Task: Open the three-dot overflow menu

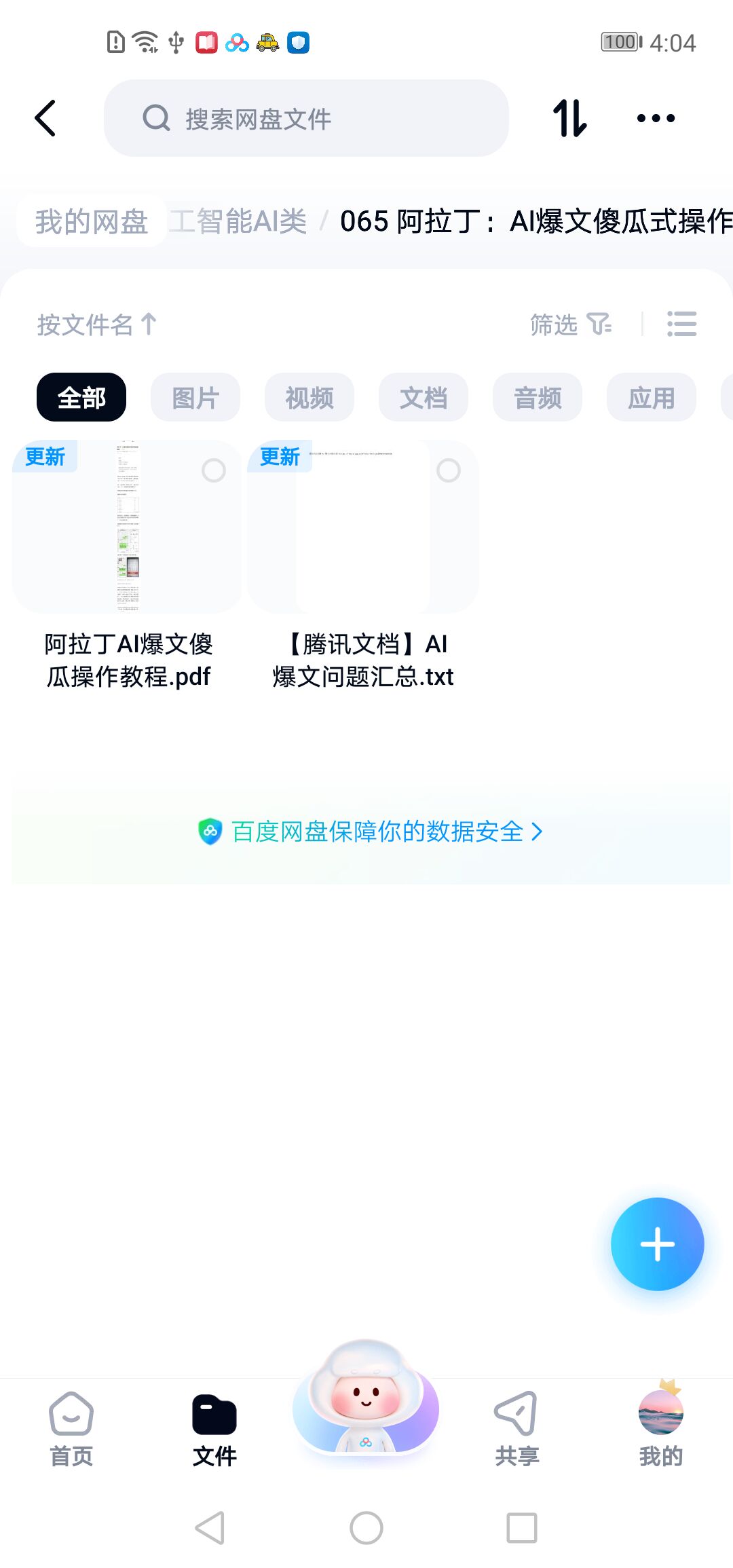Action: point(656,118)
